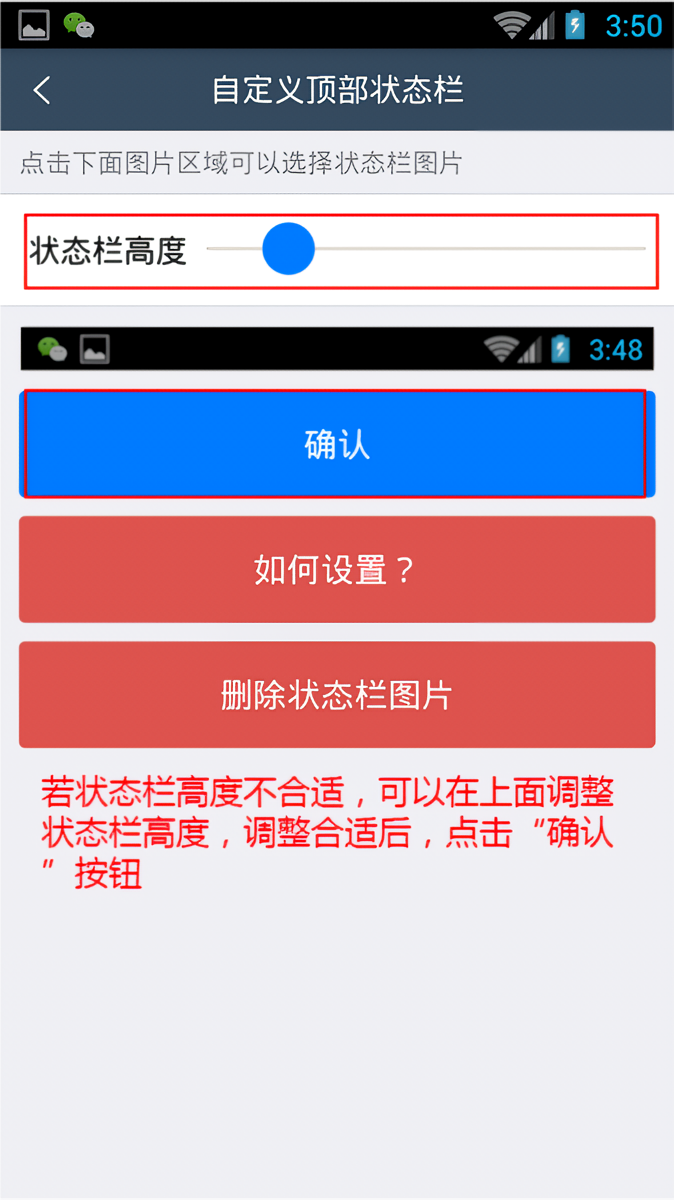
Task: Select the status bar preview image
Action: click(x=337, y=349)
